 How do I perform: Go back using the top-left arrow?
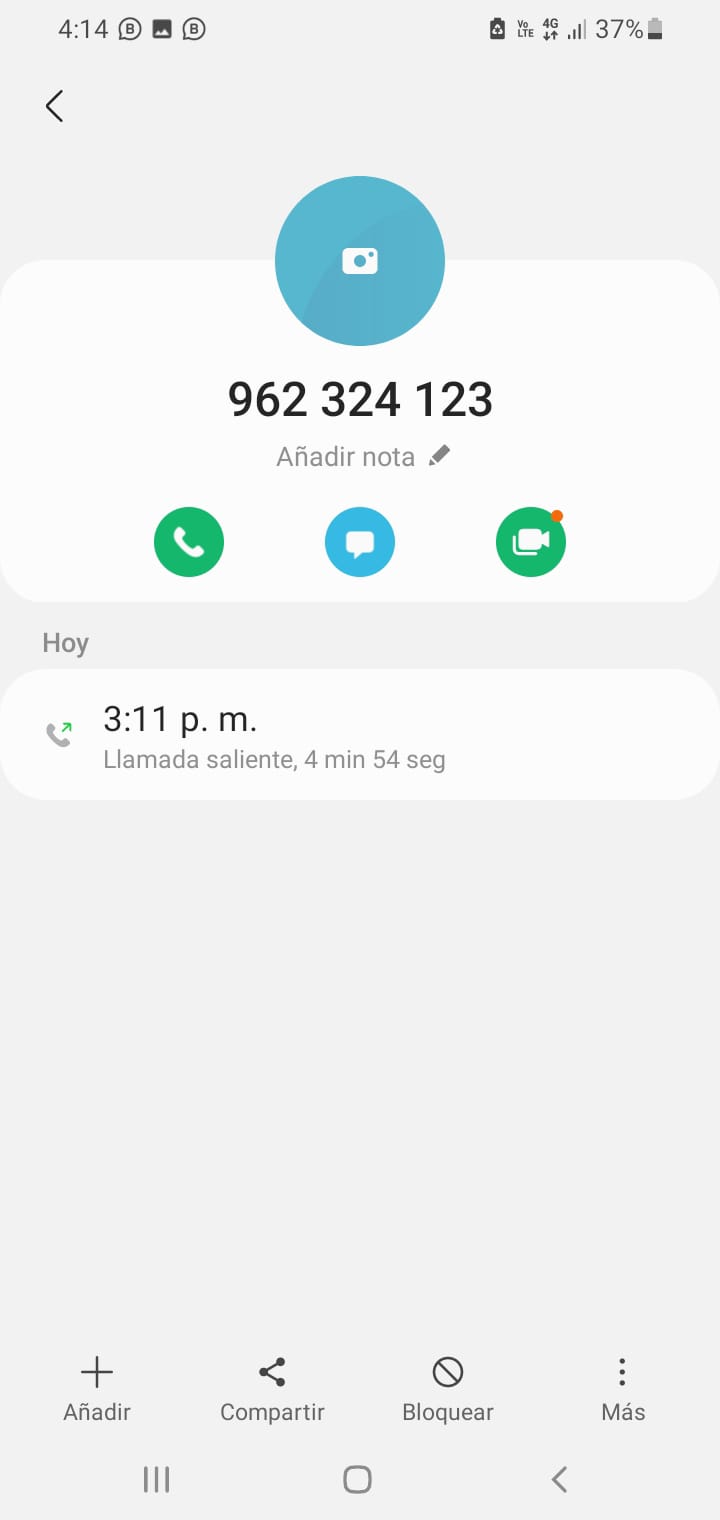click(x=54, y=106)
